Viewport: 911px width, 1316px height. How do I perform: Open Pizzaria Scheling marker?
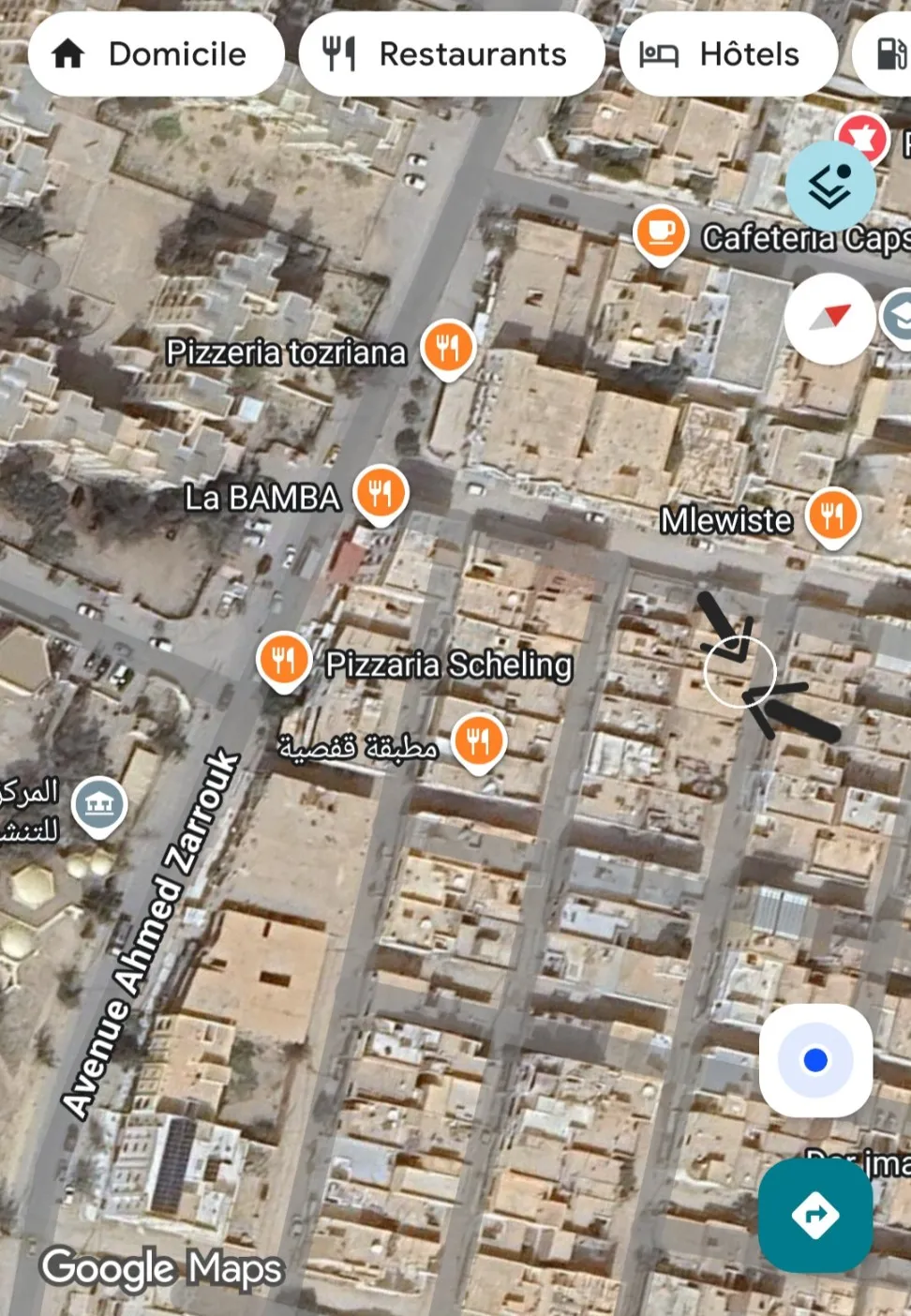283,660
